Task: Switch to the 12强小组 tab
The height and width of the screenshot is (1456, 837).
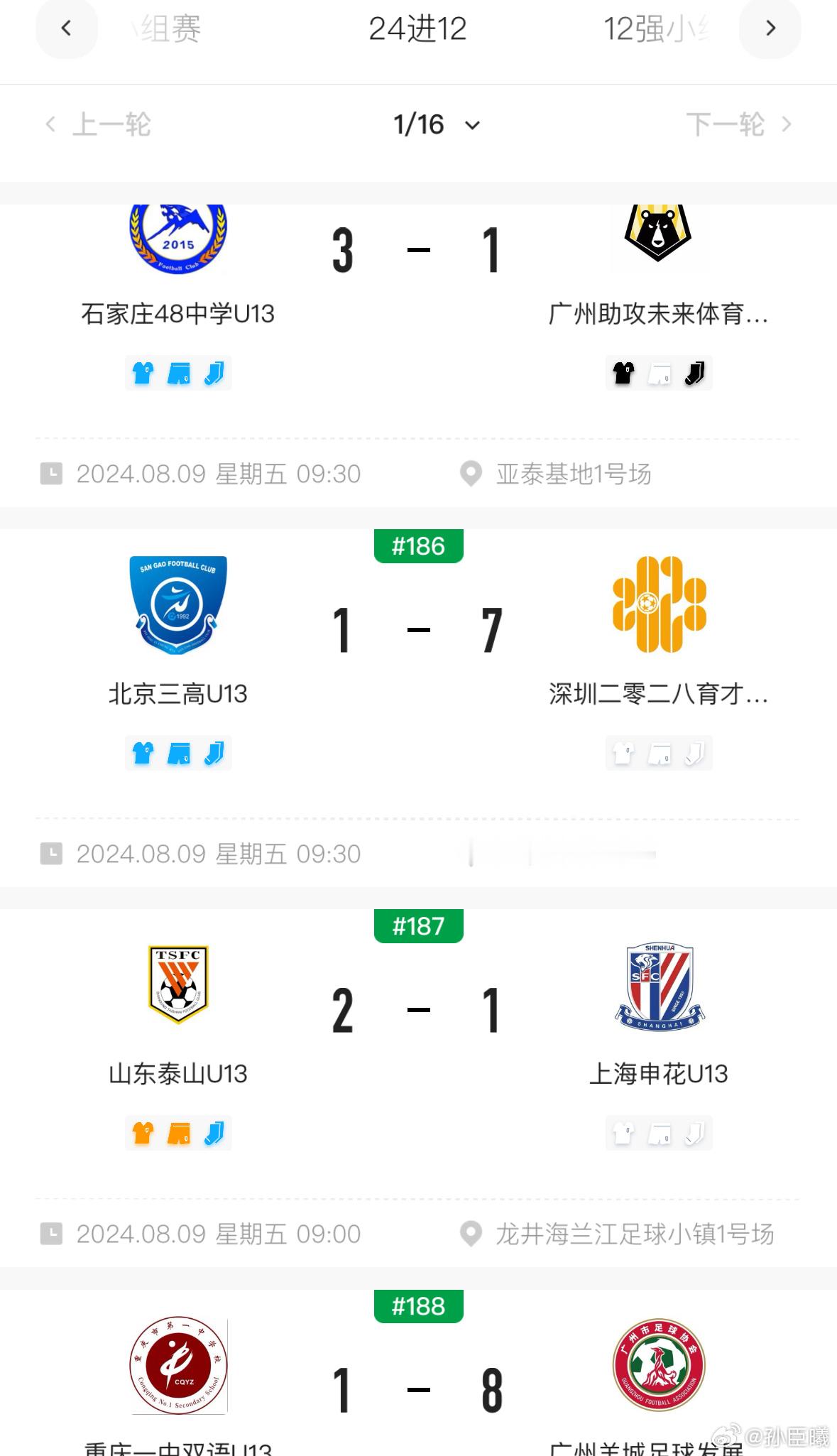Action: click(x=656, y=29)
